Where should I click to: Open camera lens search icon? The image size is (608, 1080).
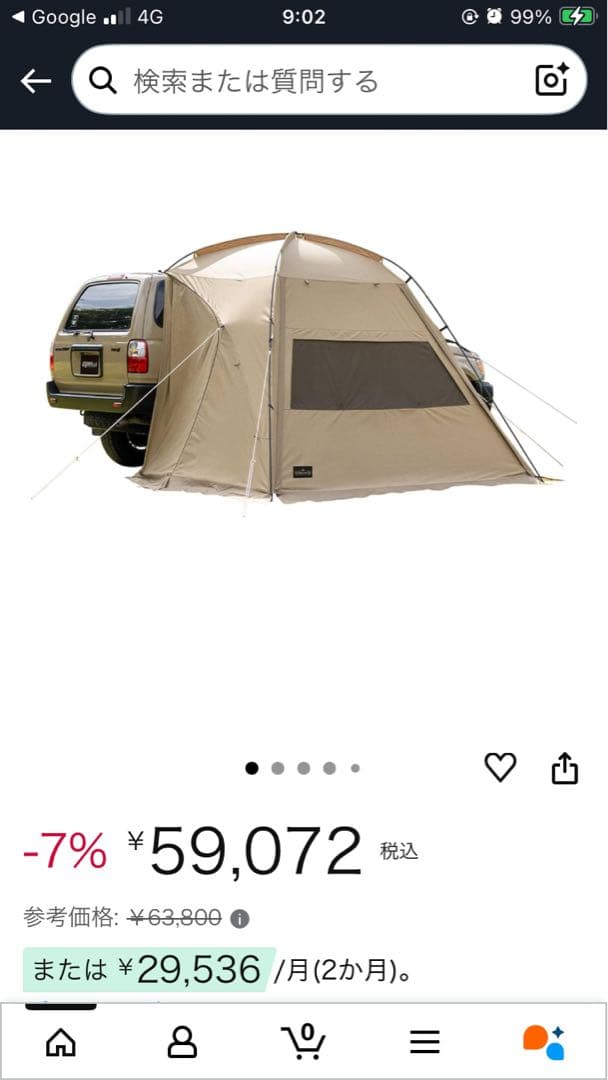(552, 81)
